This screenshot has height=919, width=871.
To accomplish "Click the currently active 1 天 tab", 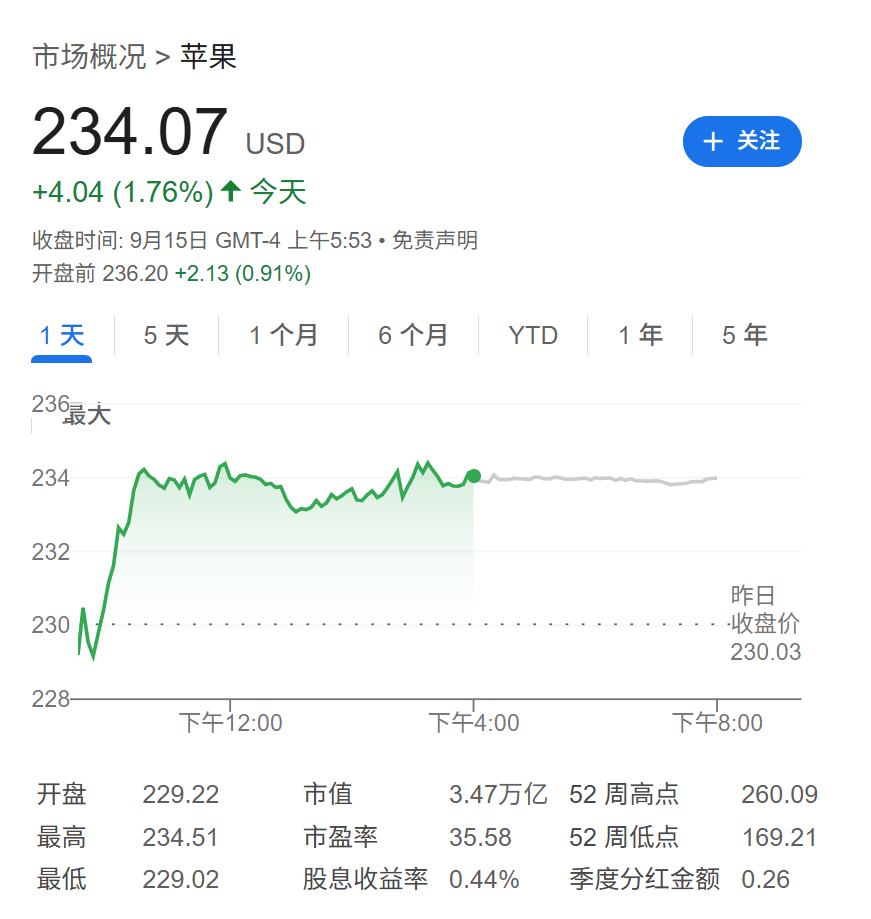I will [62, 336].
